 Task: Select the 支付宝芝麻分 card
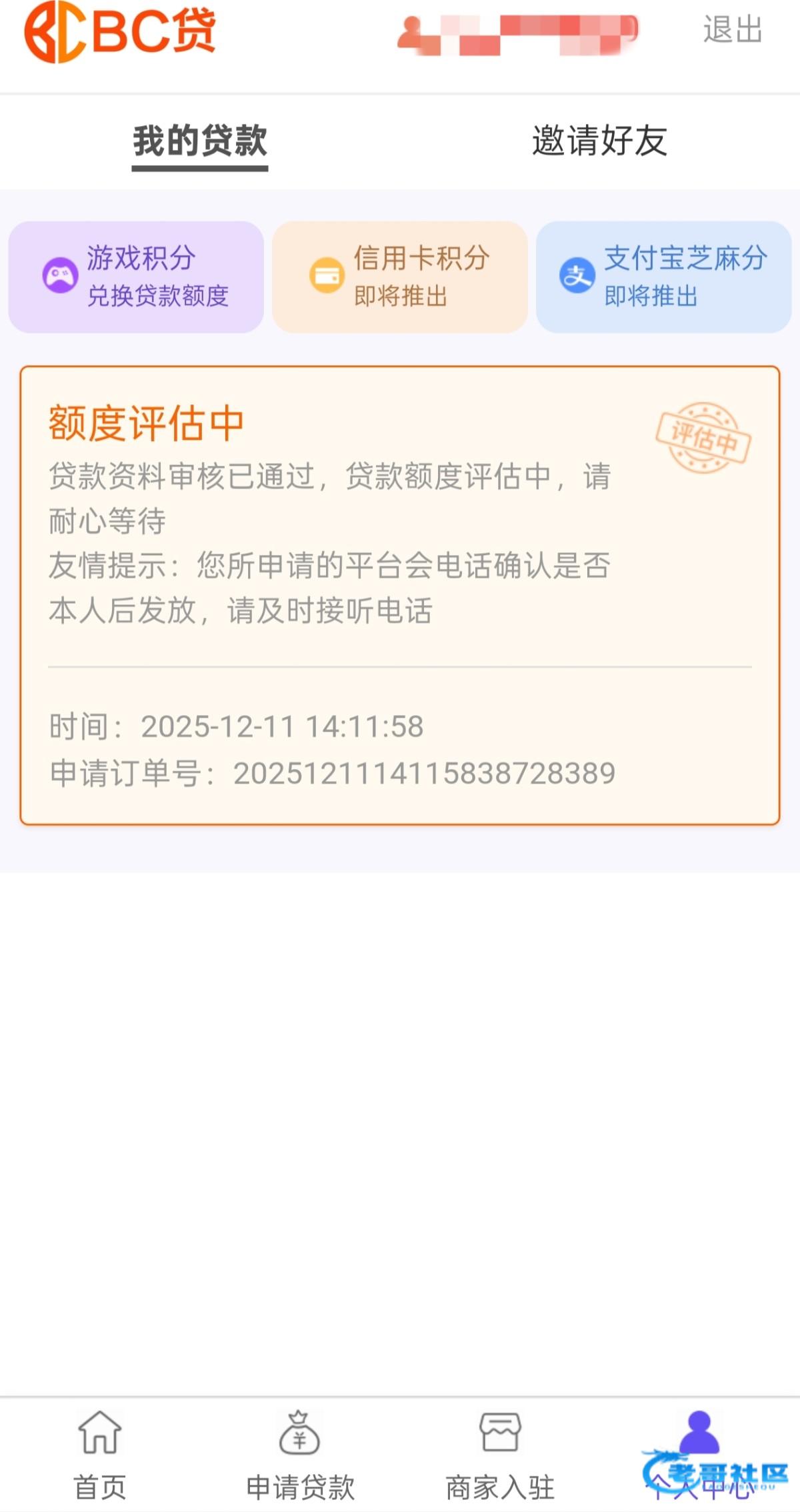(663, 277)
